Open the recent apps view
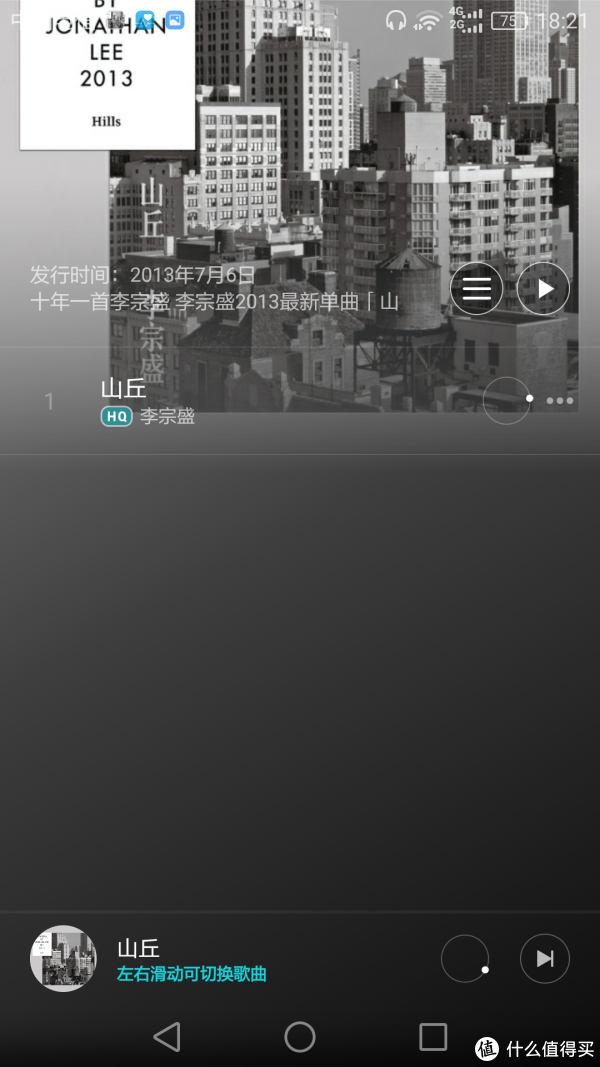This screenshot has height=1067, width=600. click(x=433, y=1037)
